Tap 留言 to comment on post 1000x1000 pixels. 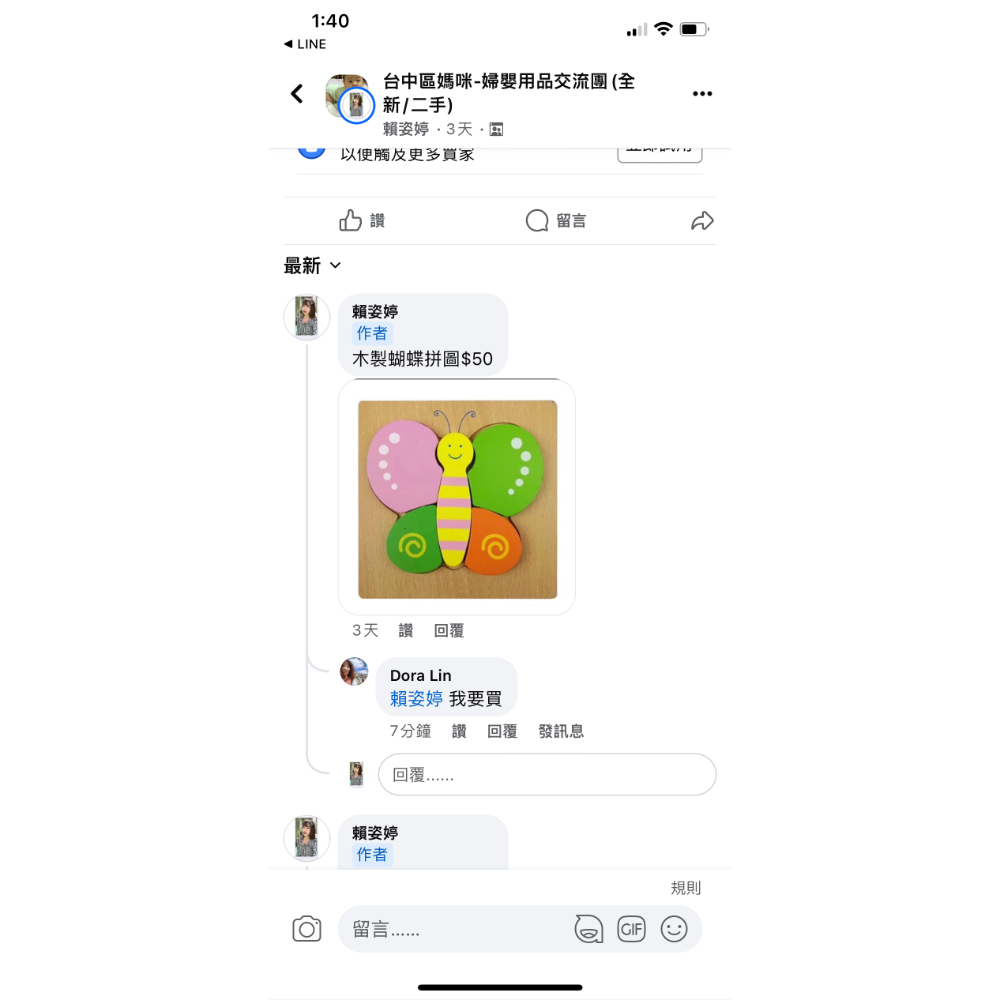[556, 221]
